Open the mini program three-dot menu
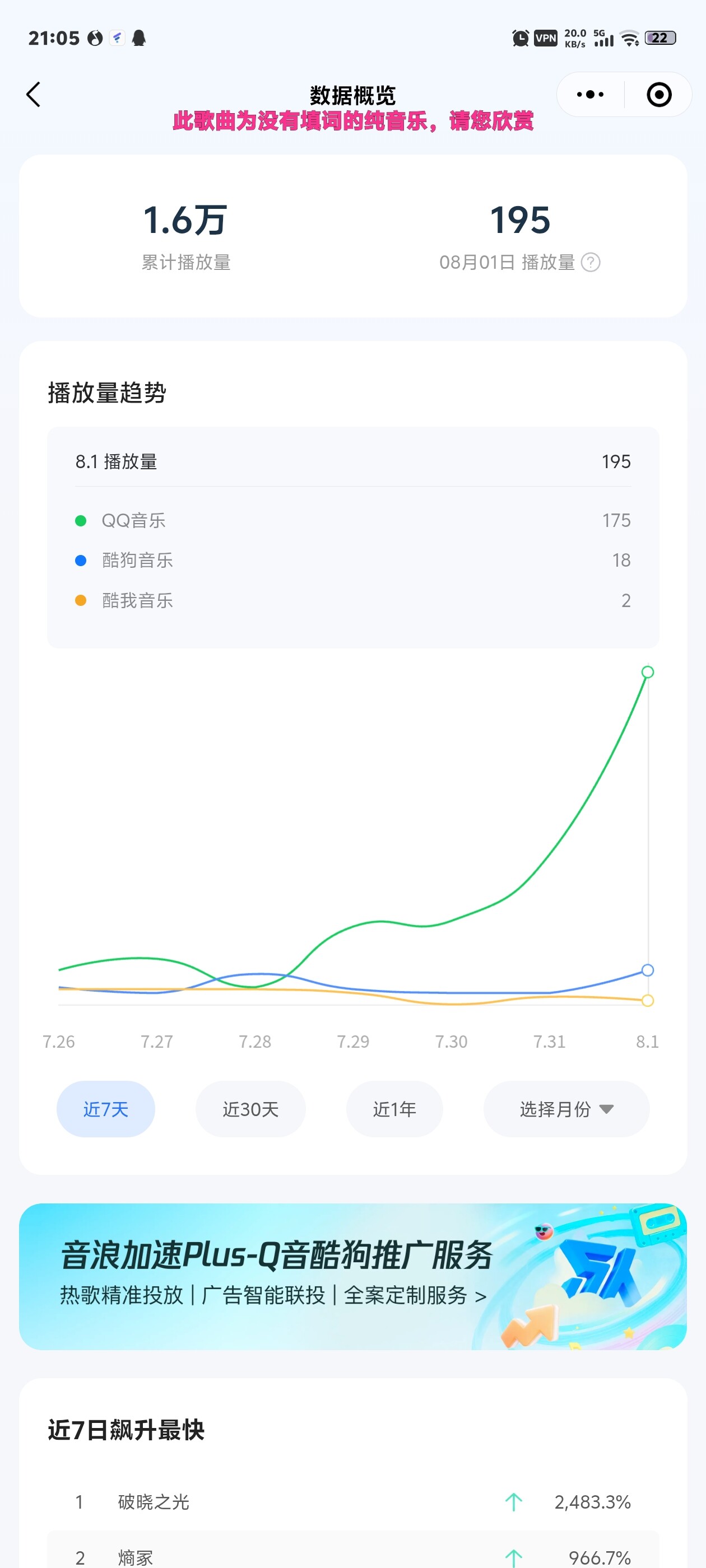Image resolution: width=706 pixels, height=1568 pixels. 589,94
